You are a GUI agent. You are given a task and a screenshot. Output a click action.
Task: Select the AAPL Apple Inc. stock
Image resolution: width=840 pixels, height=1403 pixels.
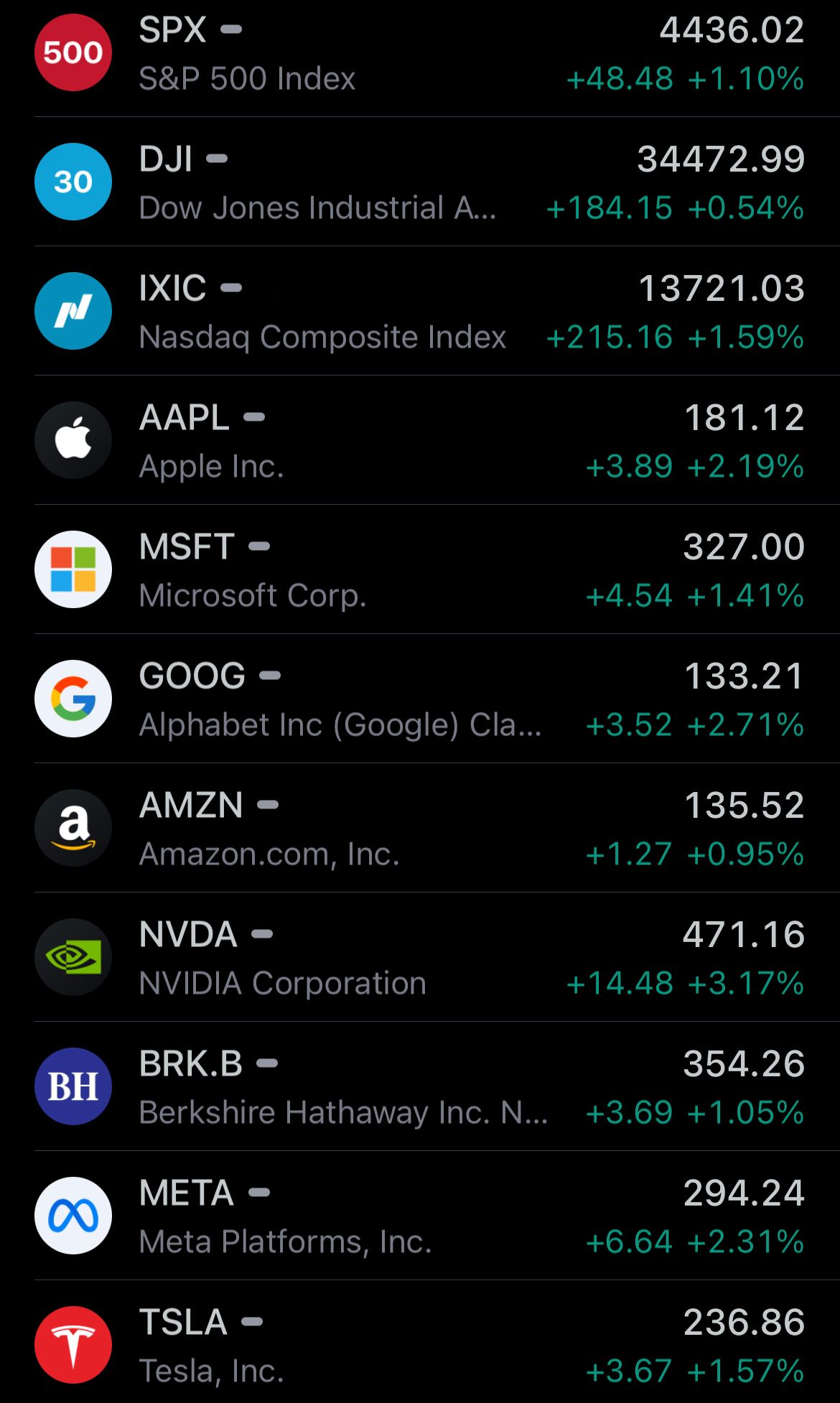[420, 441]
